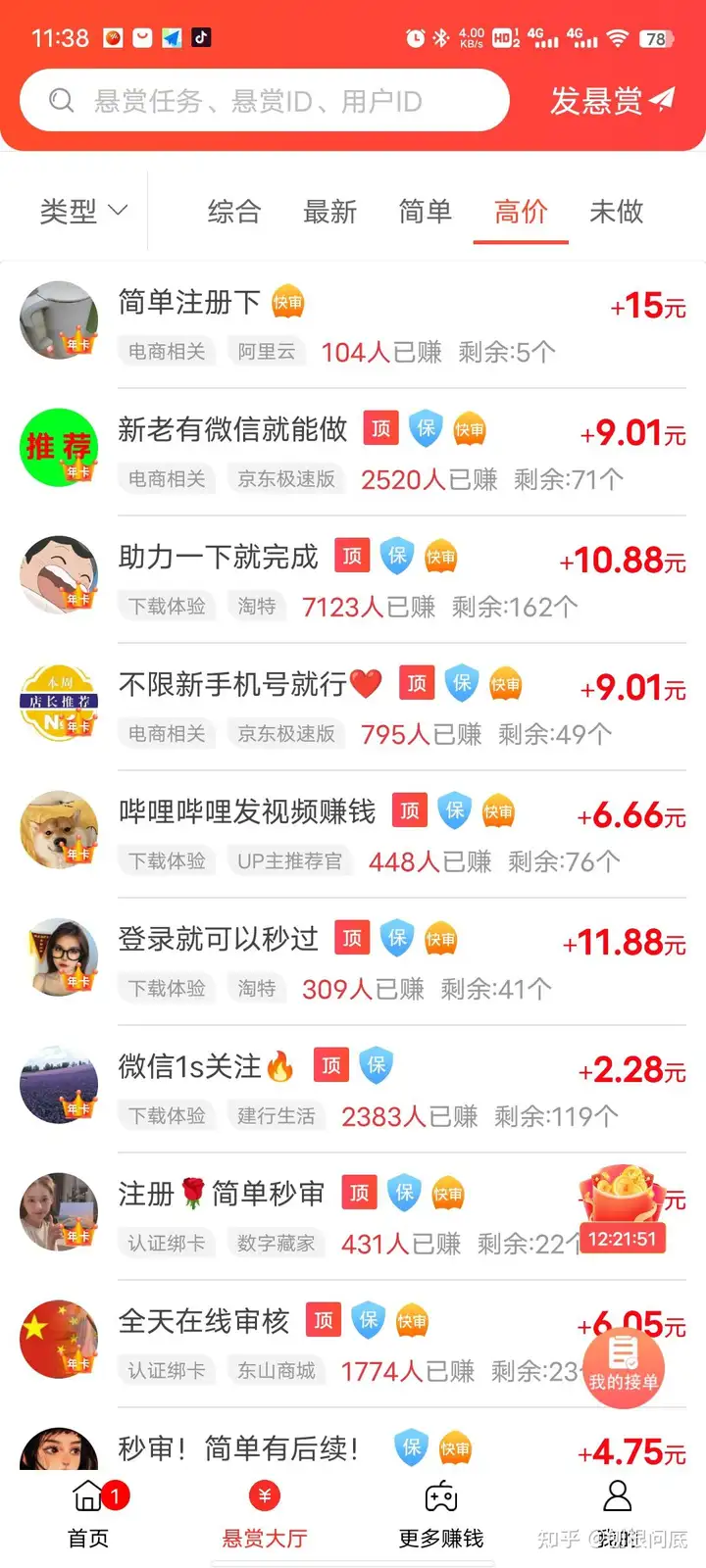Open the 登录就可以秒过 task

point(218,939)
